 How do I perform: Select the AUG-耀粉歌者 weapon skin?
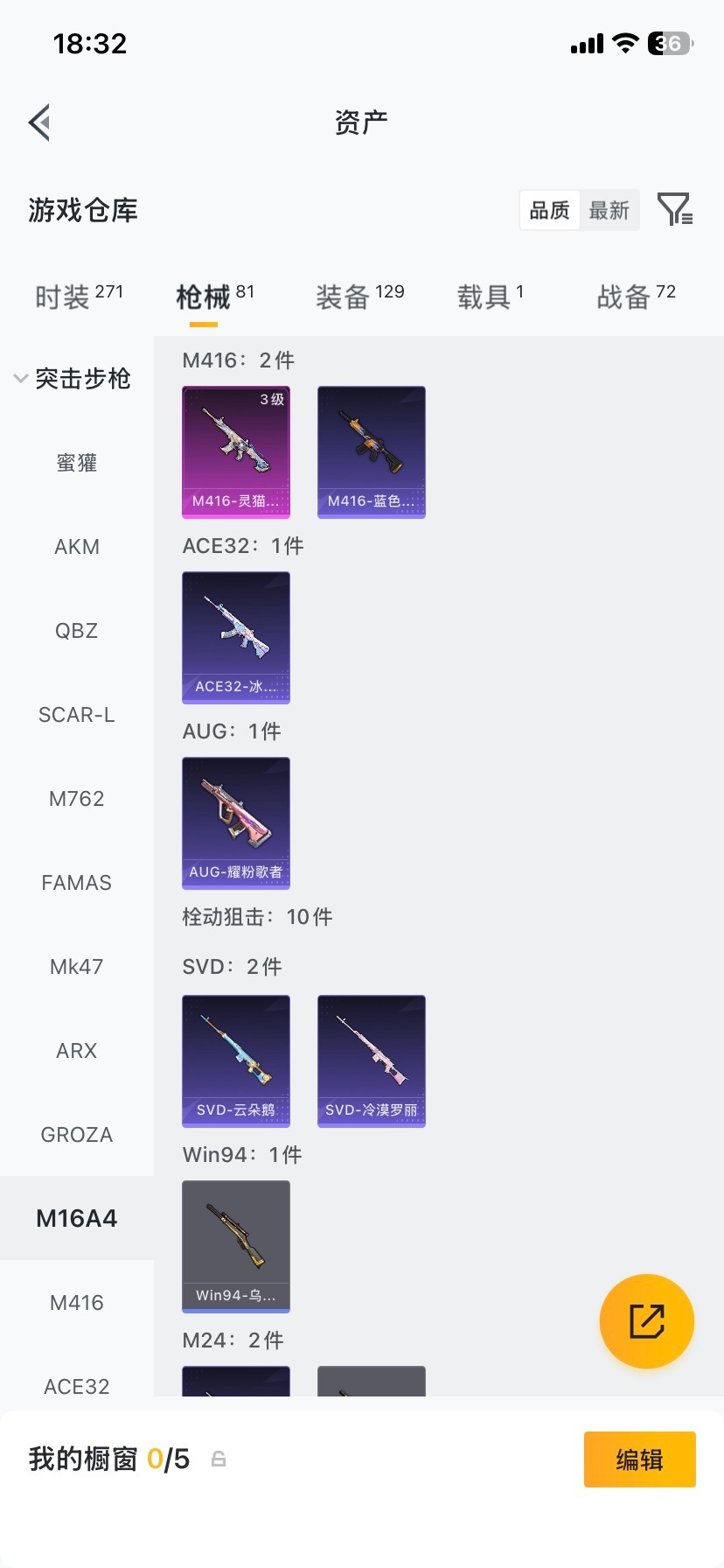point(235,823)
